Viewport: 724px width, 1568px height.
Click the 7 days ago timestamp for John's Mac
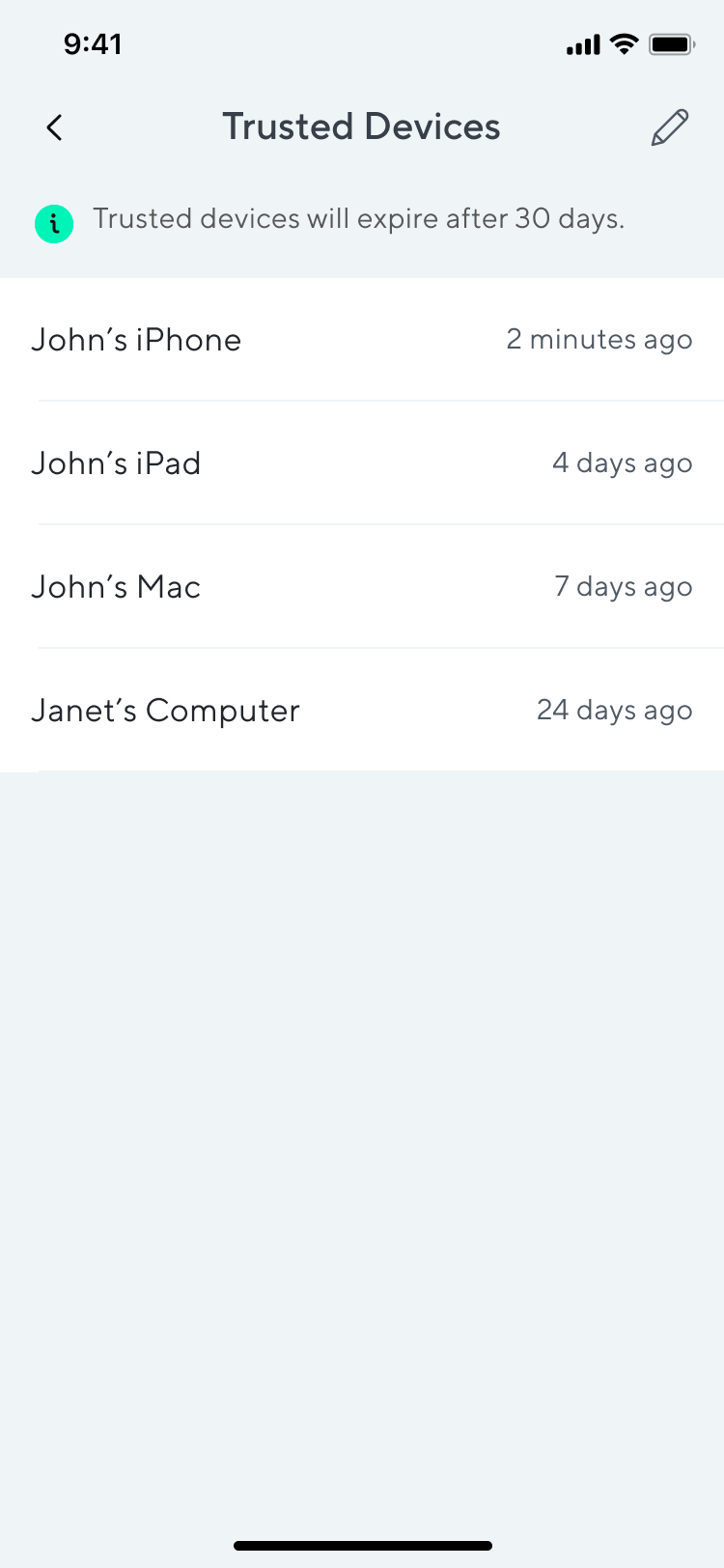tap(623, 587)
